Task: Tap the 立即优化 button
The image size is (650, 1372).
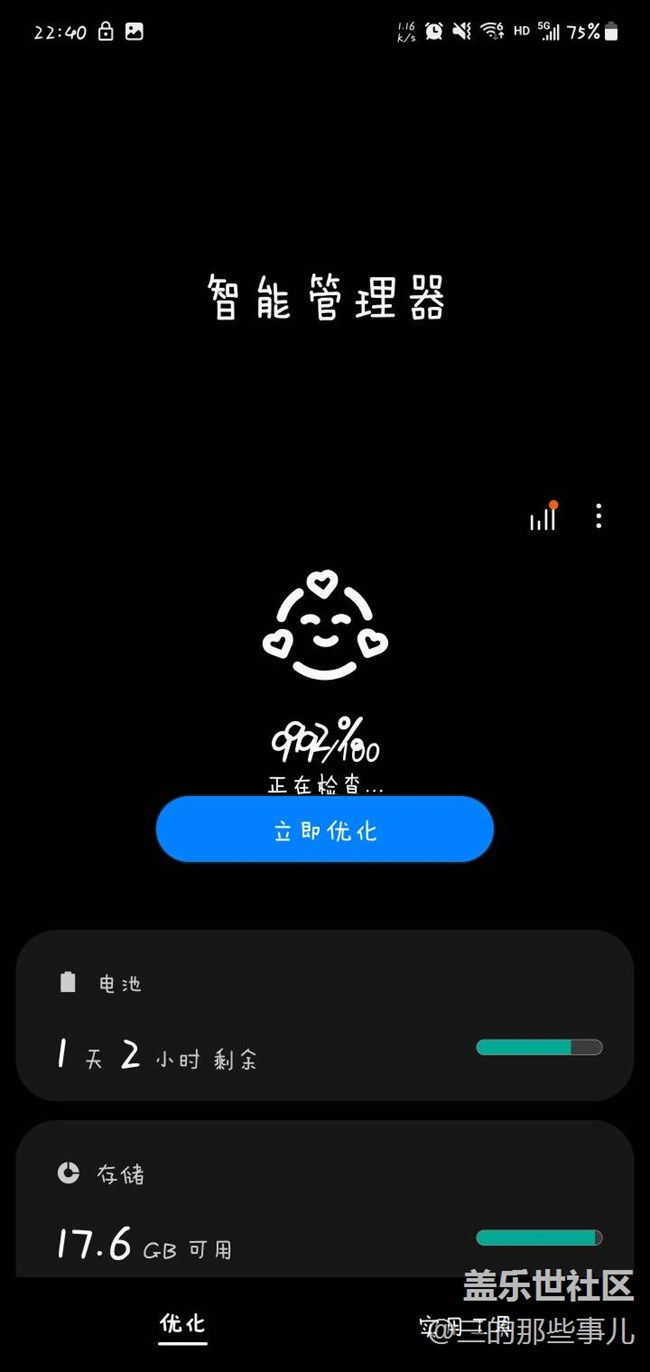Action: tap(325, 830)
